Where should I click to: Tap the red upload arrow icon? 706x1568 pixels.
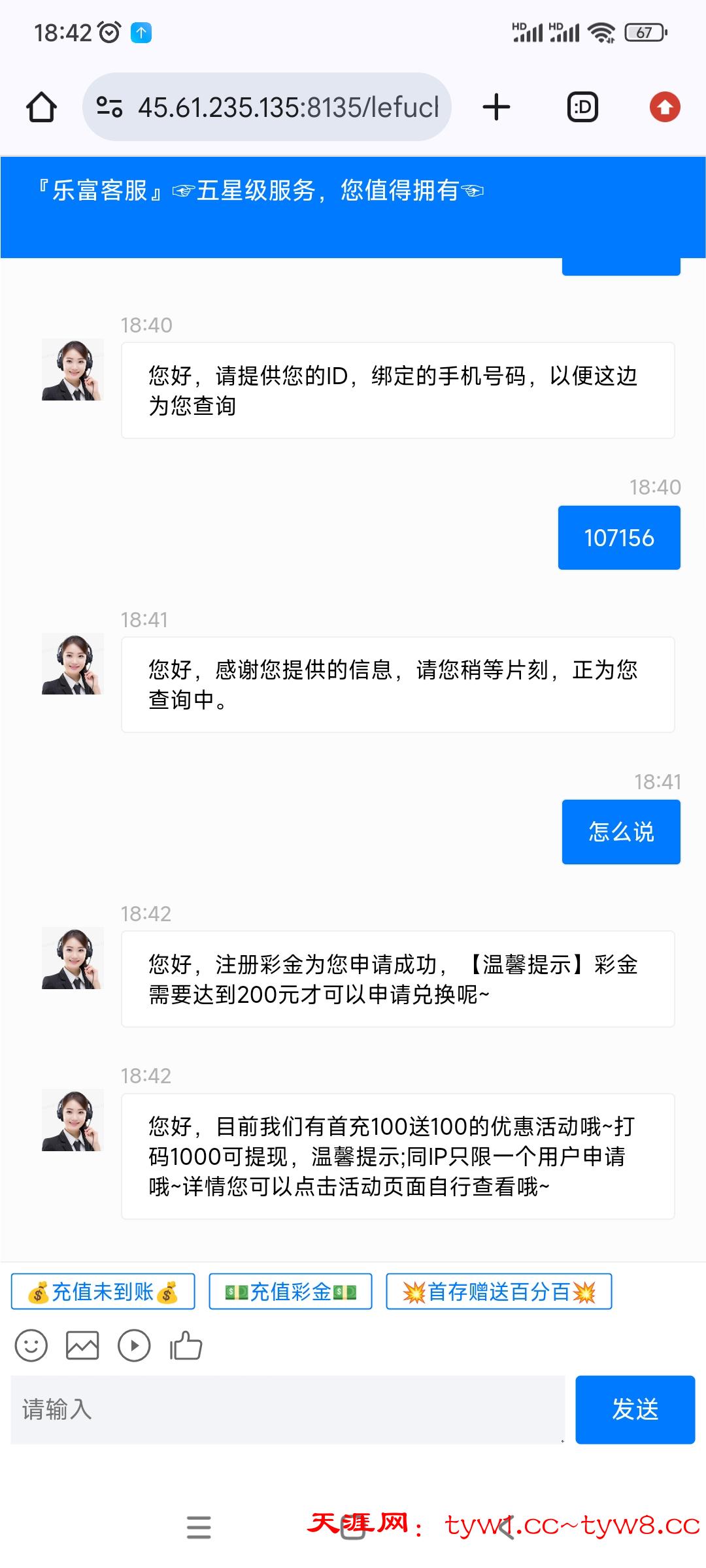coord(665,107)
